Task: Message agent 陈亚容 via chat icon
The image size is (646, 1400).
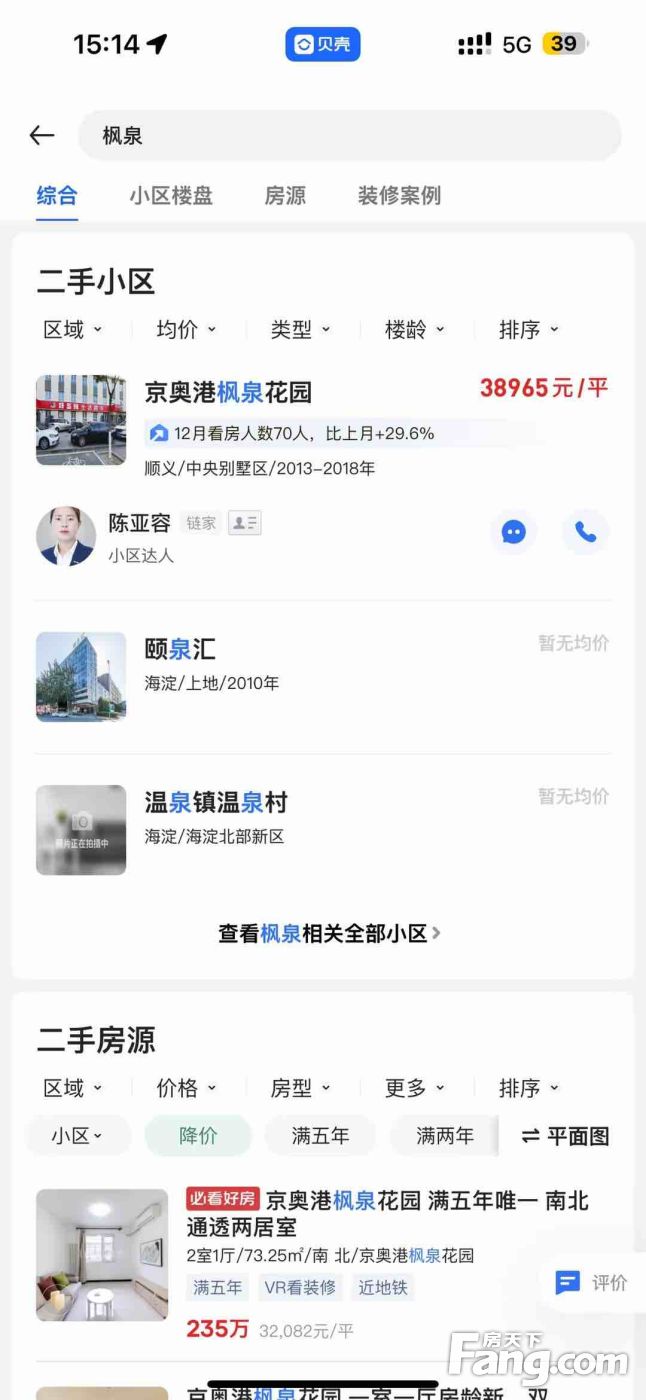Action: click(x=513, y=532)
